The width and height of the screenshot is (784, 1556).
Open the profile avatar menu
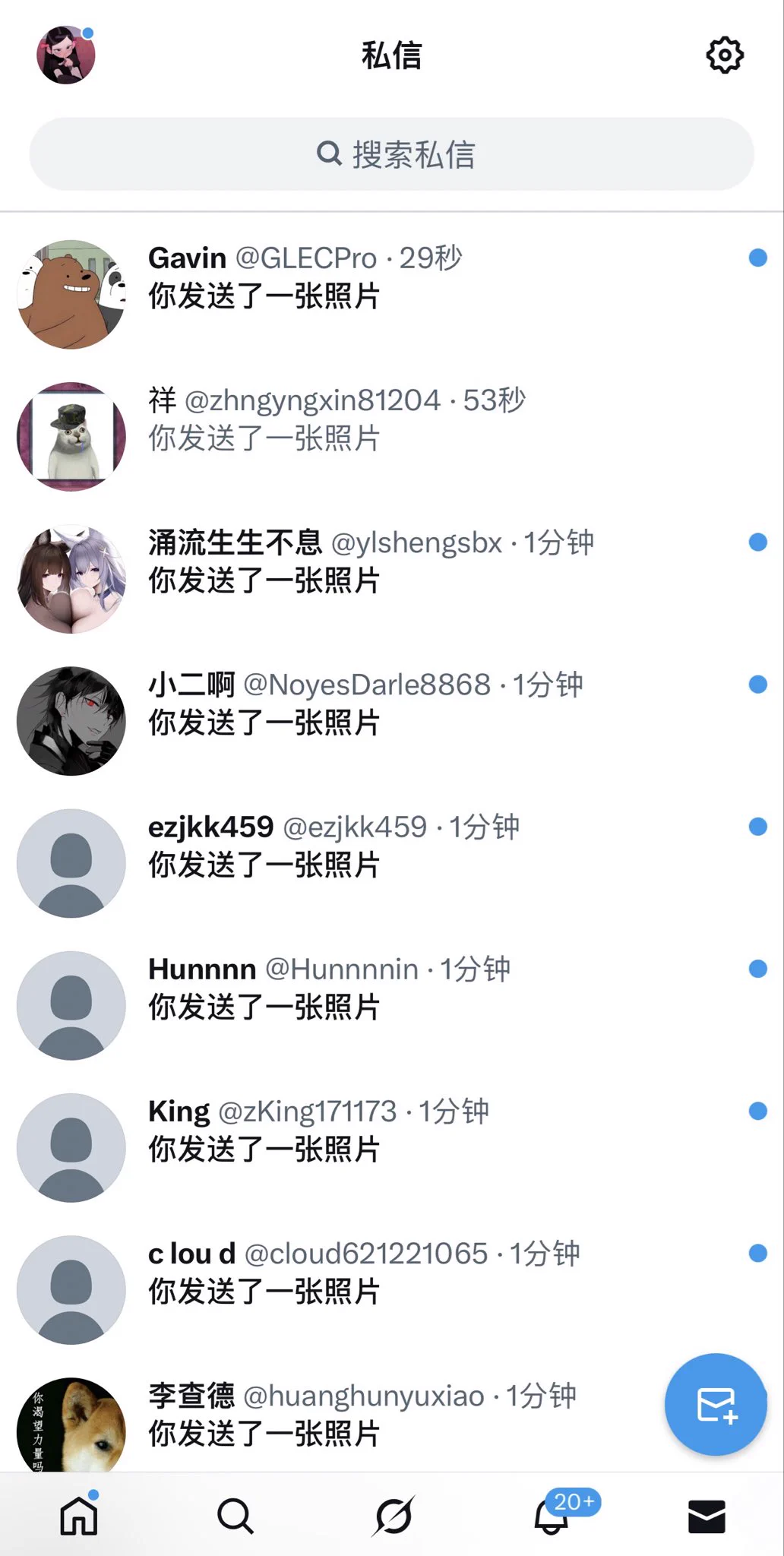coord(66,55)
